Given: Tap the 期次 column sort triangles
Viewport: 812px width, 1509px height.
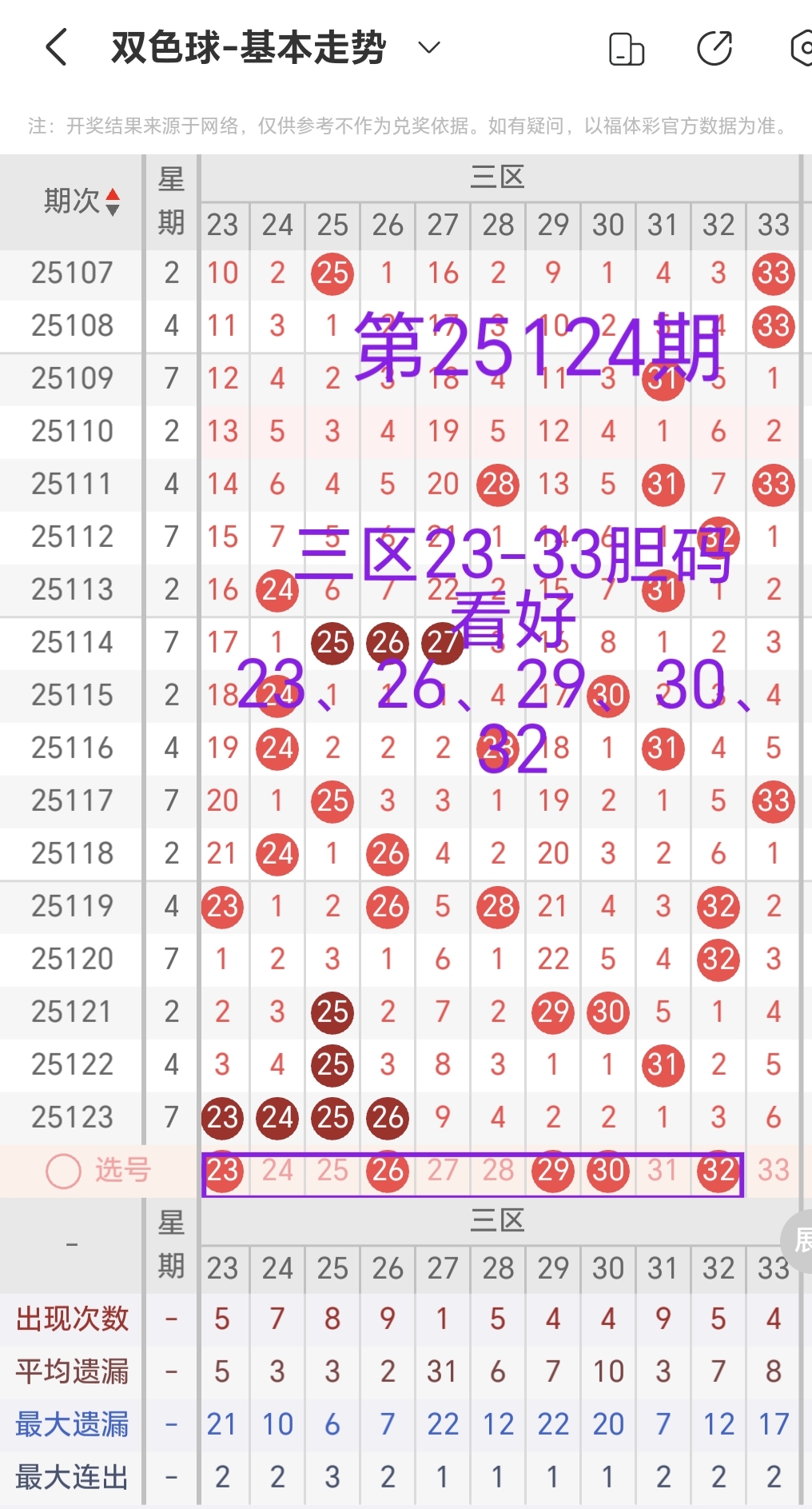Looking at the screenshot, I should coord(113,202).
